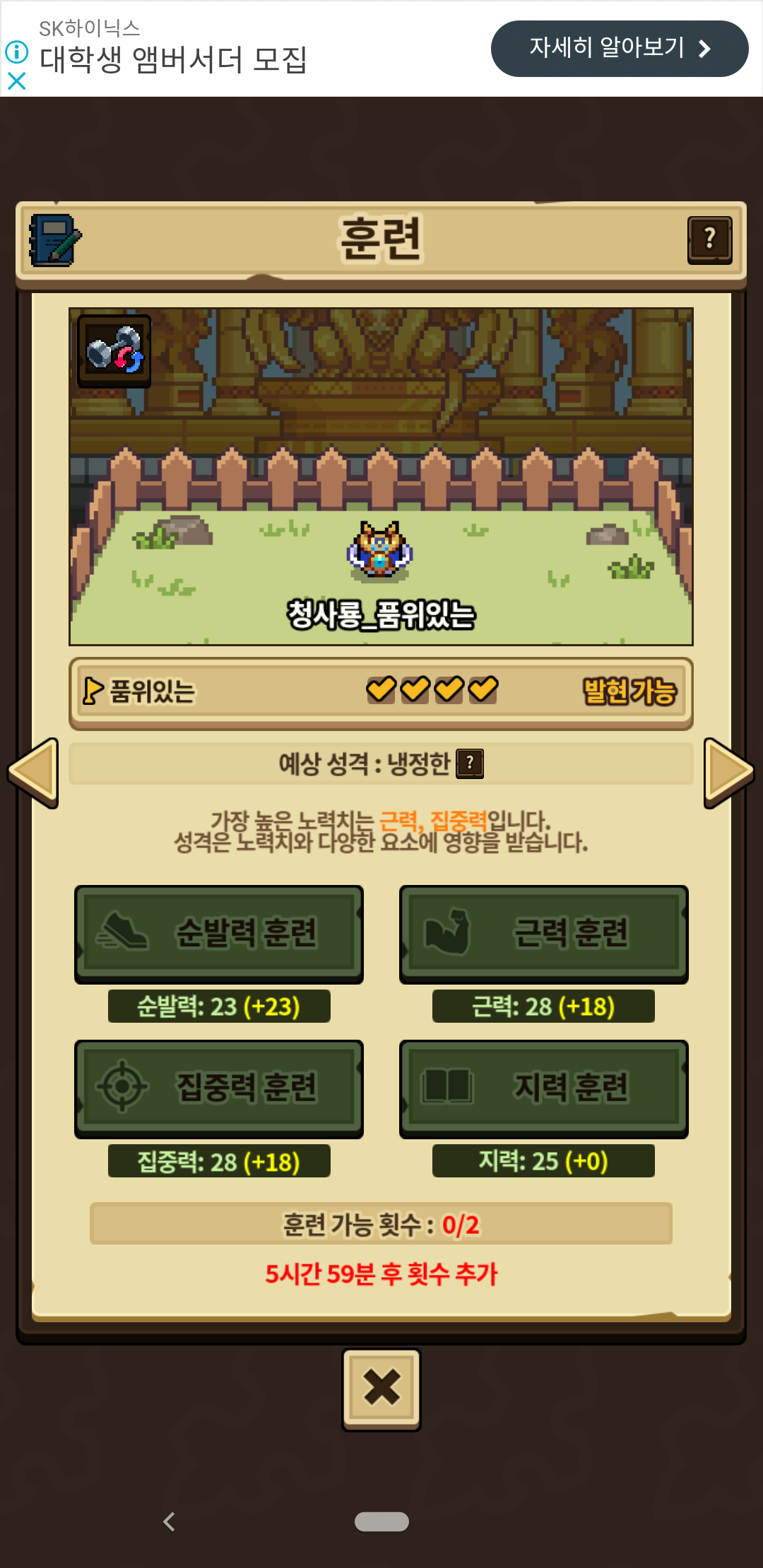The width and height of the screenshot is (763, 1568).
Task: Open the help icon next to 예상 성격
Action: pos(470,764)
